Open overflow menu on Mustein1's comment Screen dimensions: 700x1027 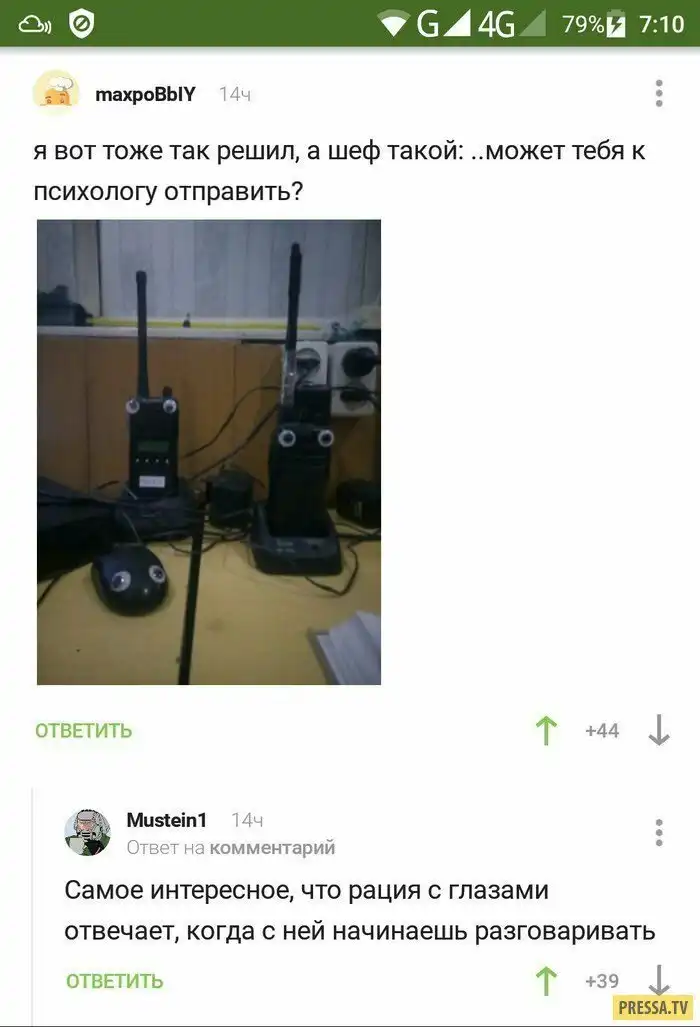point(658,832)
